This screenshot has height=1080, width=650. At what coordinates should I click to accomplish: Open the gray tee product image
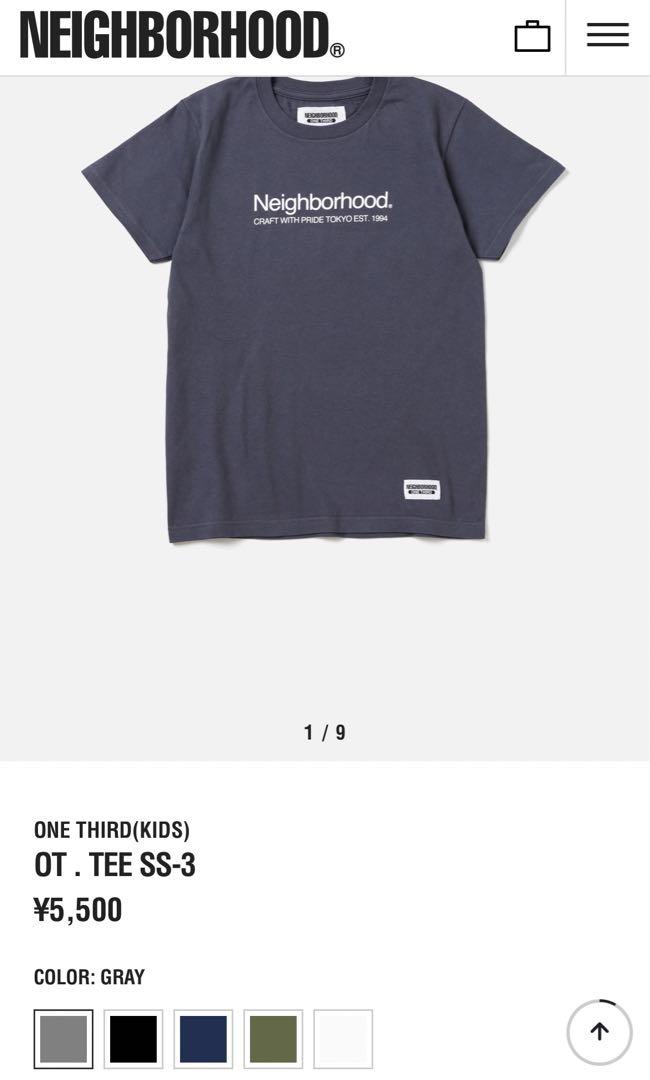[x=324, y=310]
